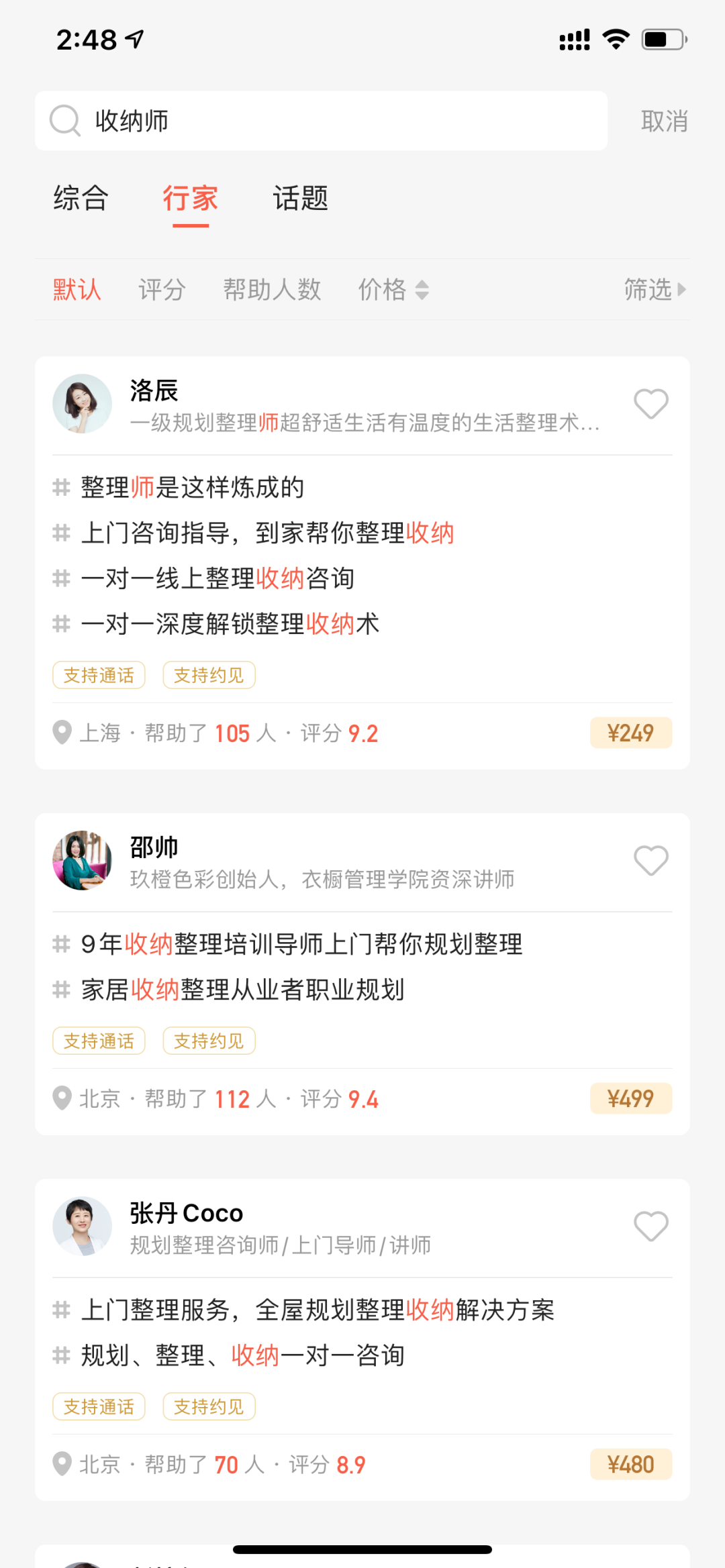The height and width of the screenshot is (1568, 725).
Task: Open 洛辰's expert profile card
Action: pyautogui.click(x=336, y=405)
